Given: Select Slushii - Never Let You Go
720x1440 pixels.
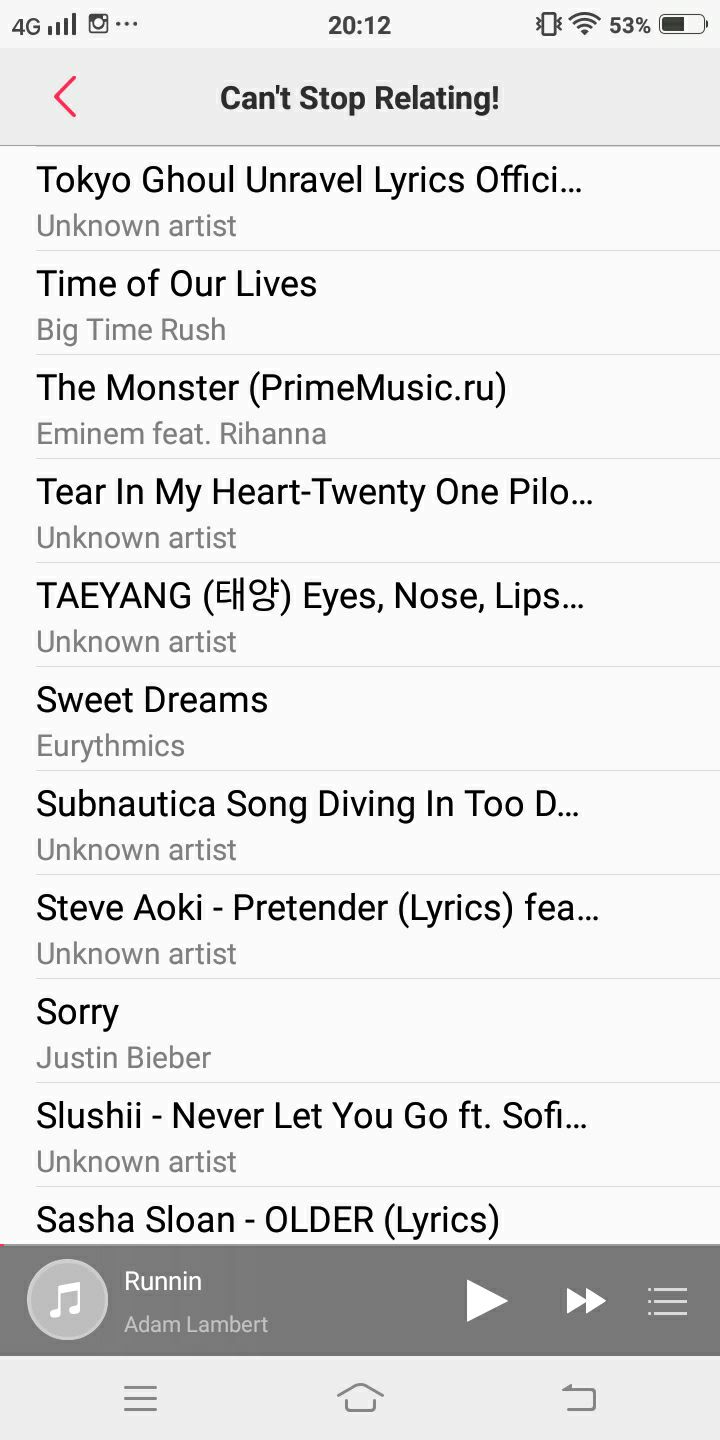Looking at the screenshot, I should point(360,1135).
